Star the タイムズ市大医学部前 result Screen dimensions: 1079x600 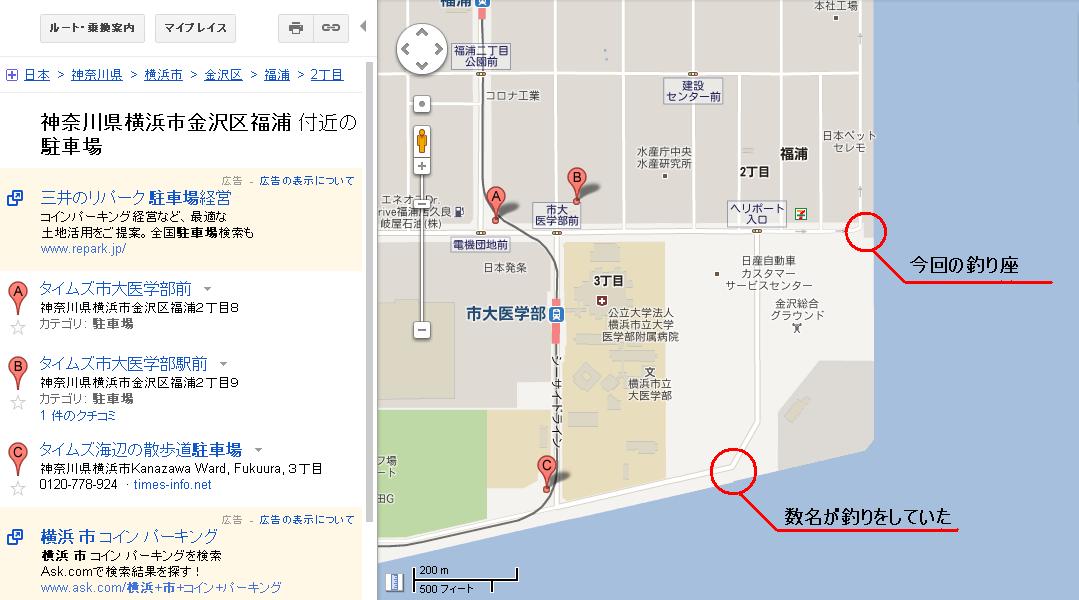click(x=17, y=326)
